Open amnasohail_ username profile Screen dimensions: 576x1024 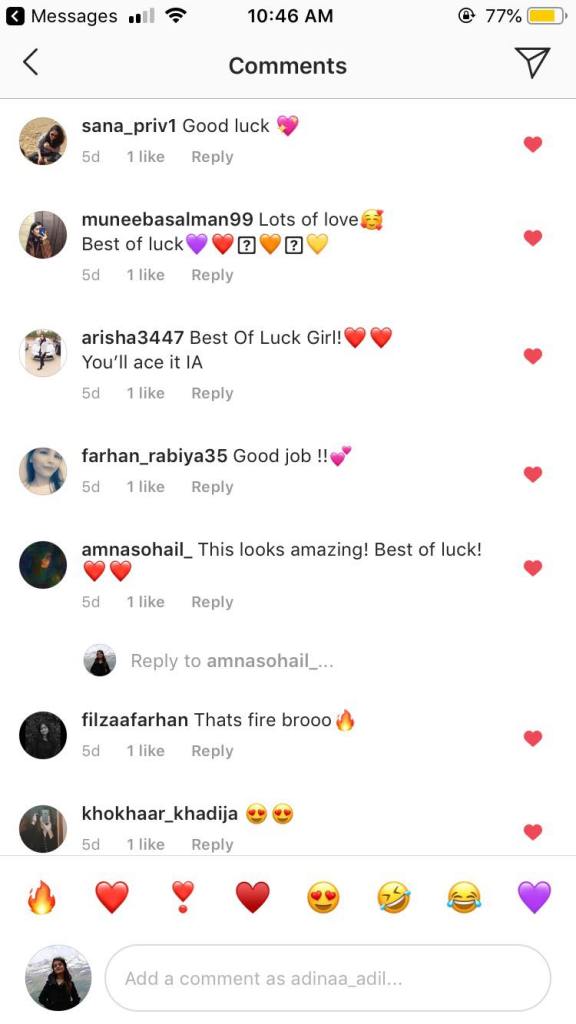point(136,550)
